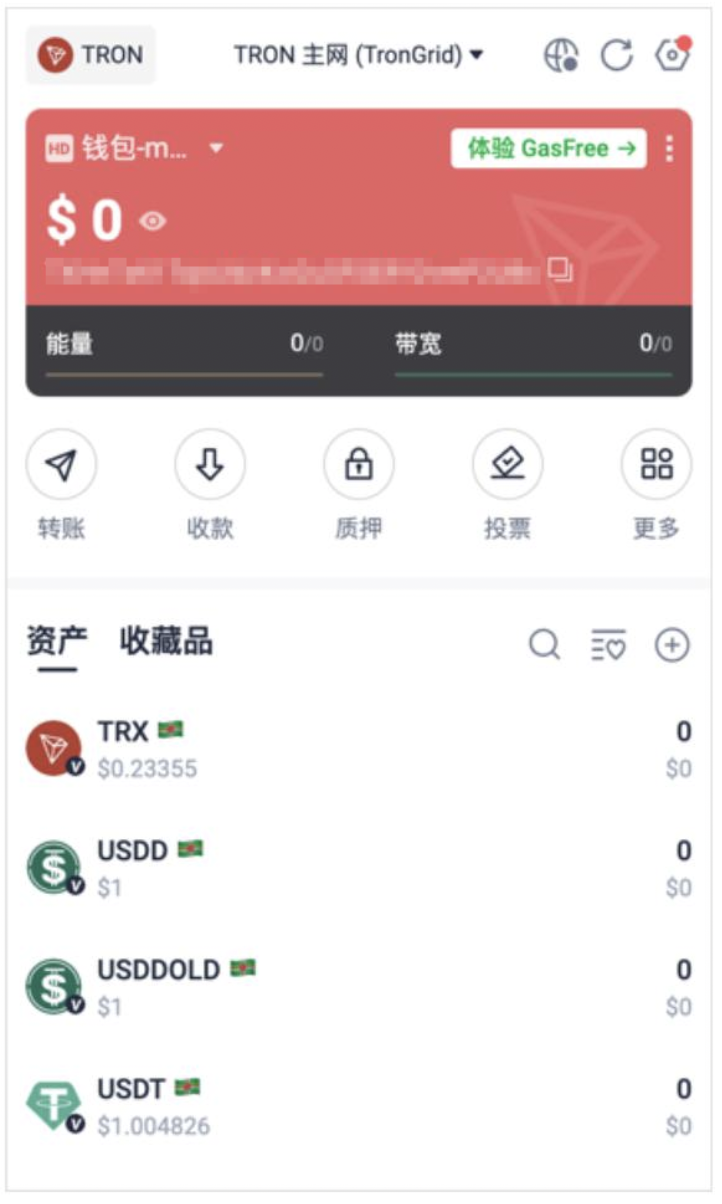Screen dimensions: 722x1204
Task: Tap the 体验 GasFree button
Action: (x=548, y=148)
